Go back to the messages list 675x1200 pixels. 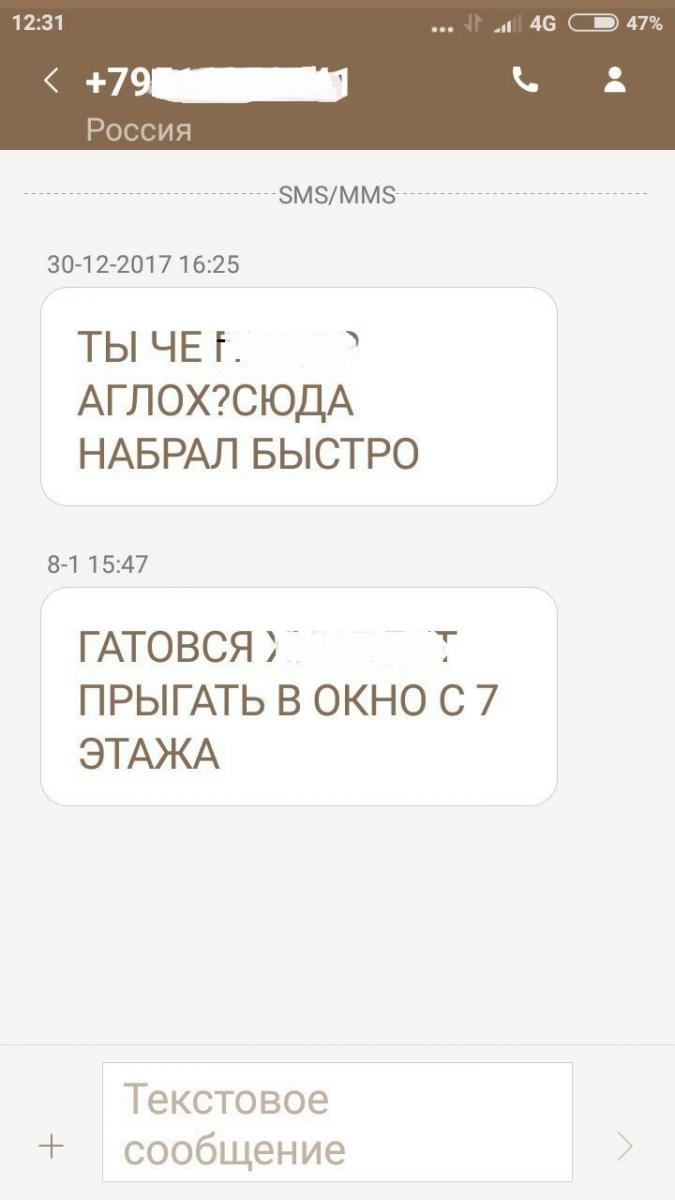pyautogui.click(x=51, y=81)
